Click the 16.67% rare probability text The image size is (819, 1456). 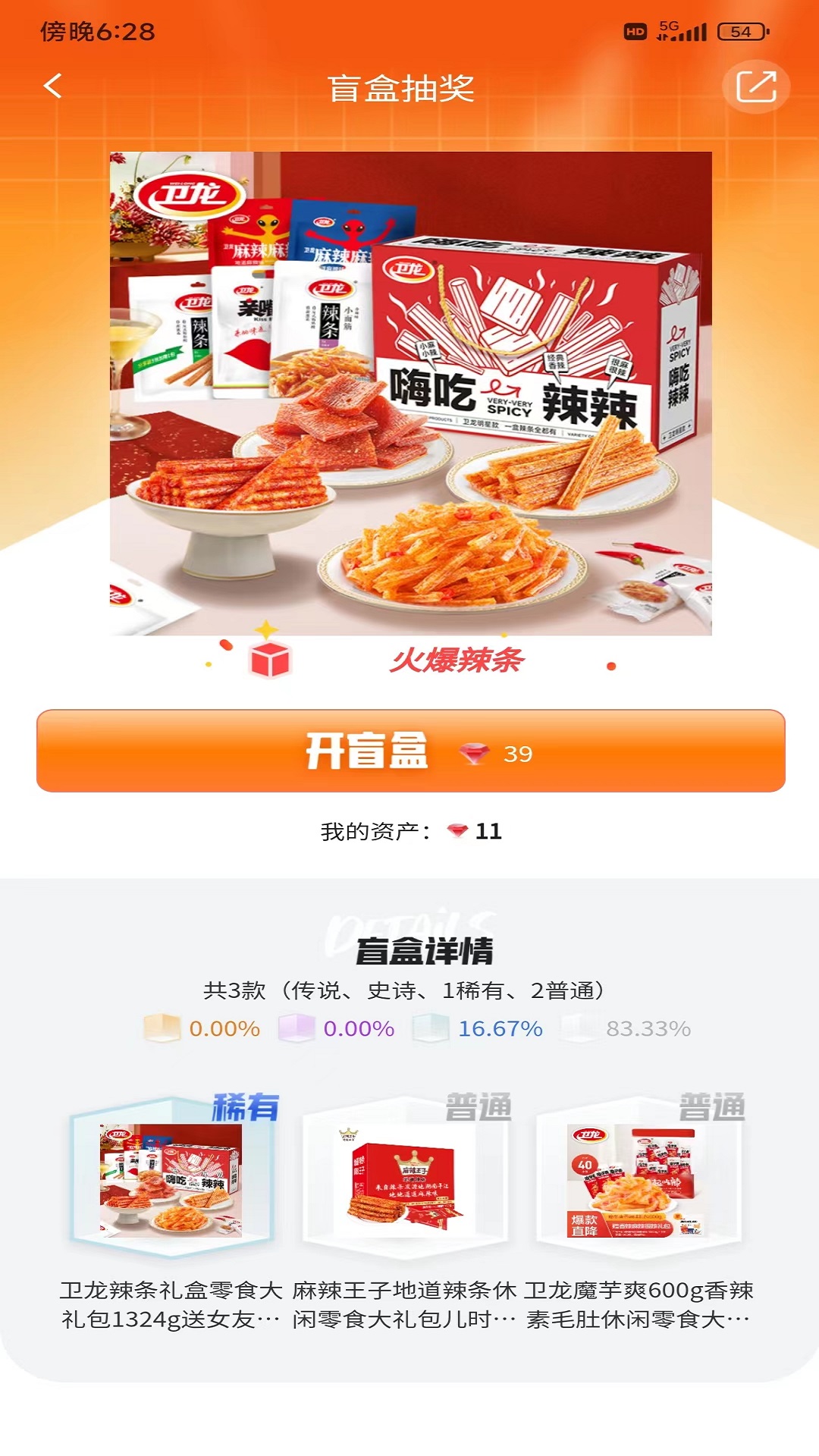[500, 1029]
